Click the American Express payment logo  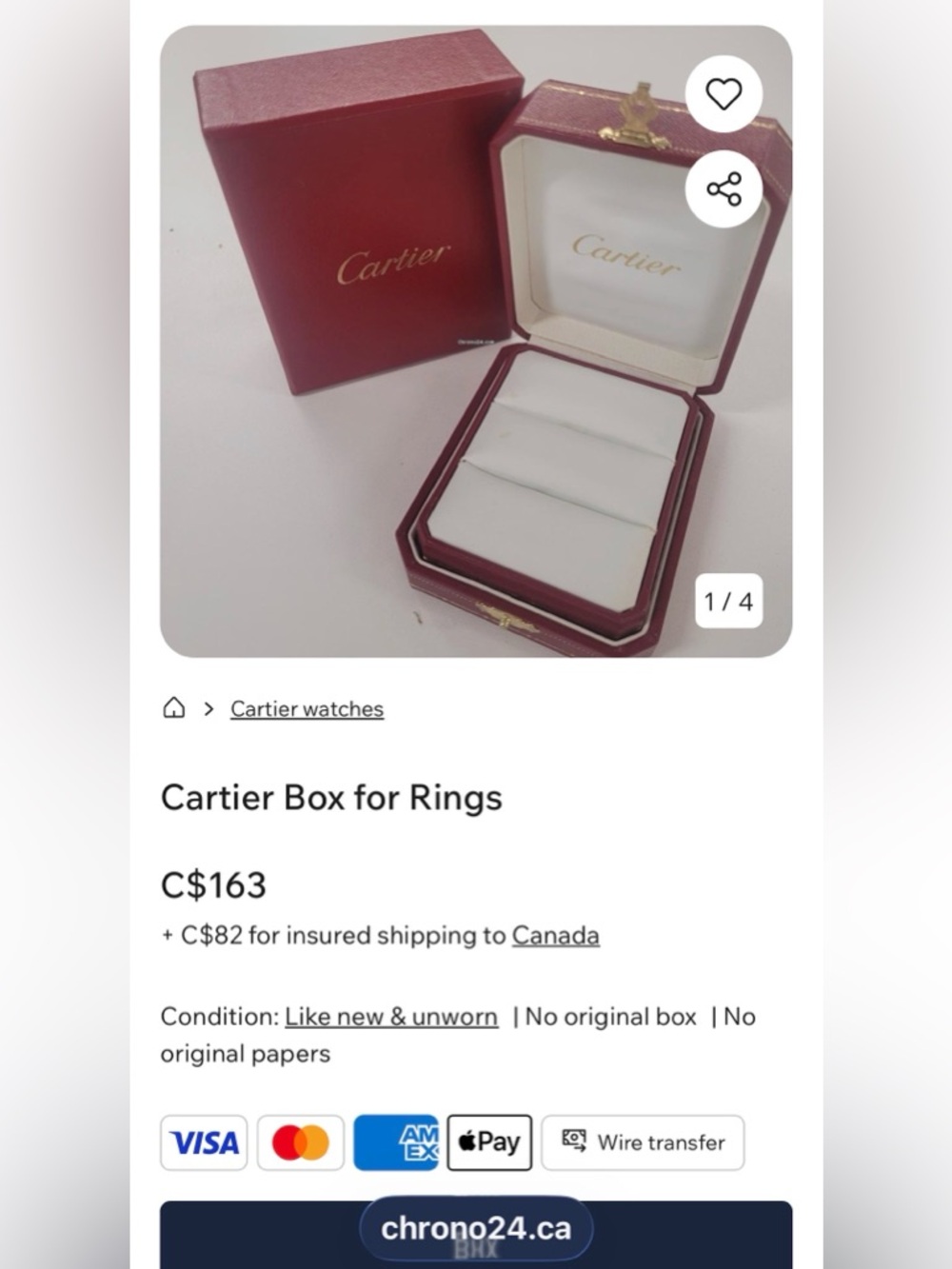[x=395, y=1142]
